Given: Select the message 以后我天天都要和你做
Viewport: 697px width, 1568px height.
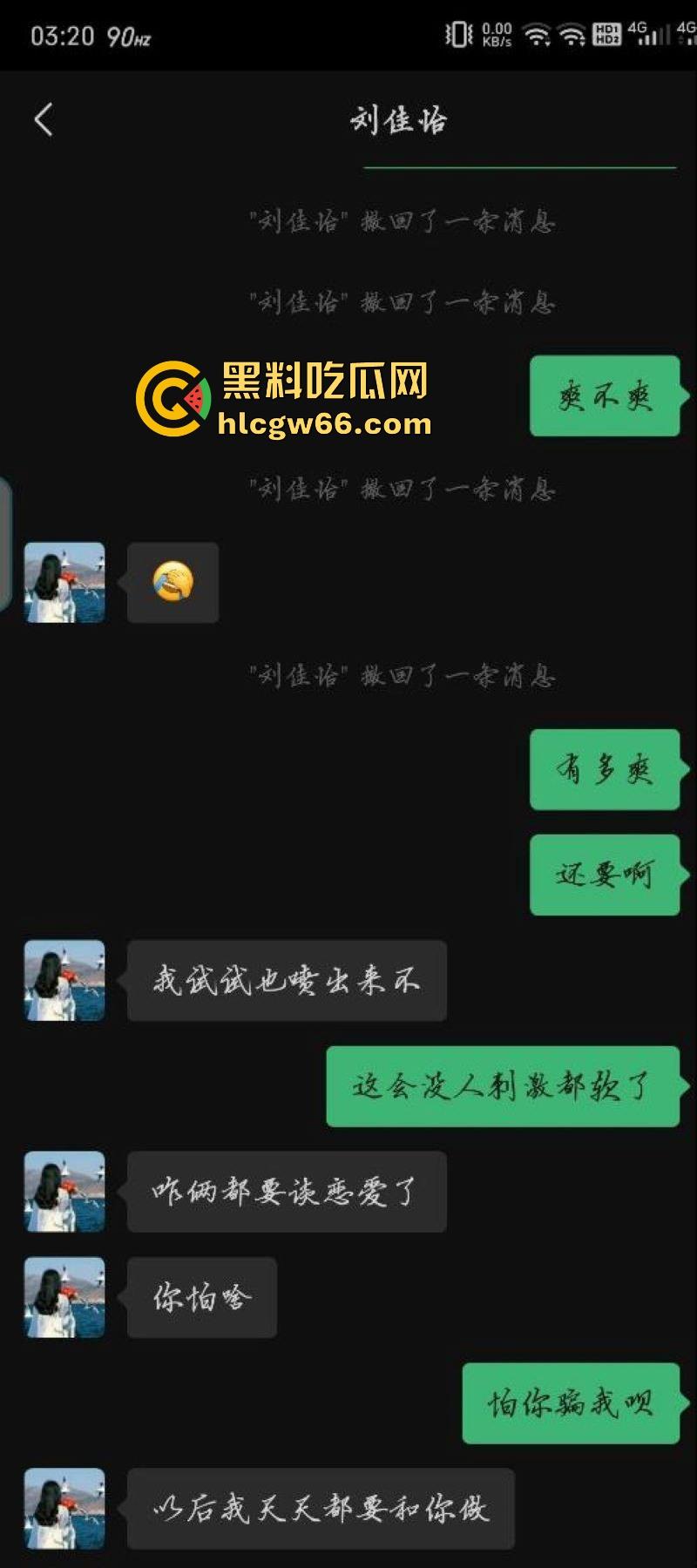Looking at the screenshot, I should pyautogui.click(x=322, y=1508).
